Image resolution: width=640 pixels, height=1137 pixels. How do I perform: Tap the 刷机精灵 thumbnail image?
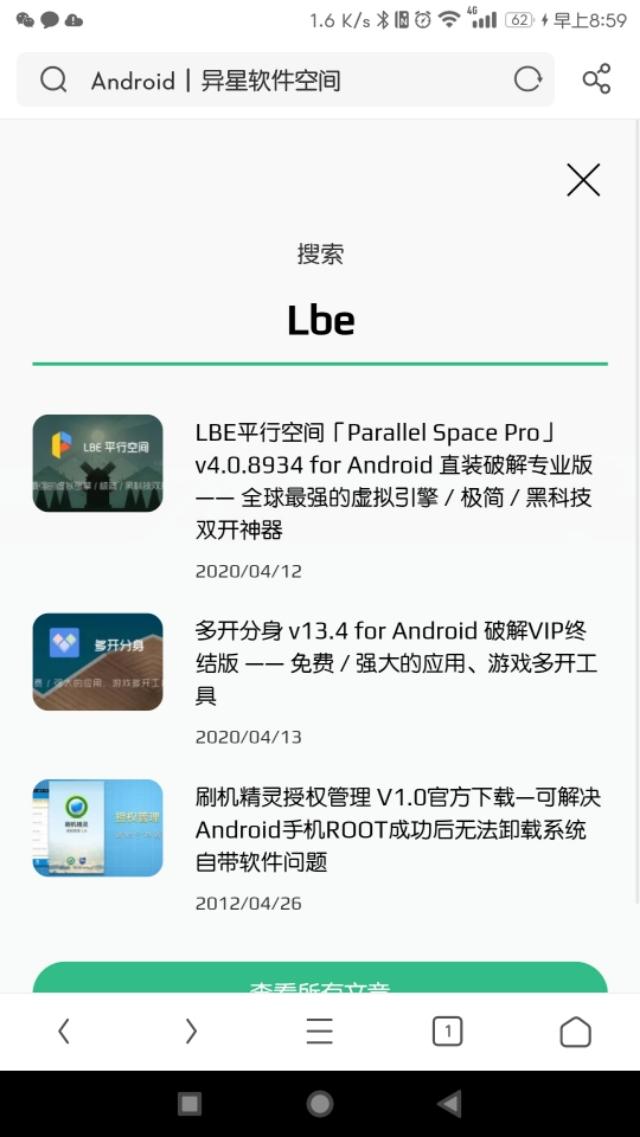[98, 827]
